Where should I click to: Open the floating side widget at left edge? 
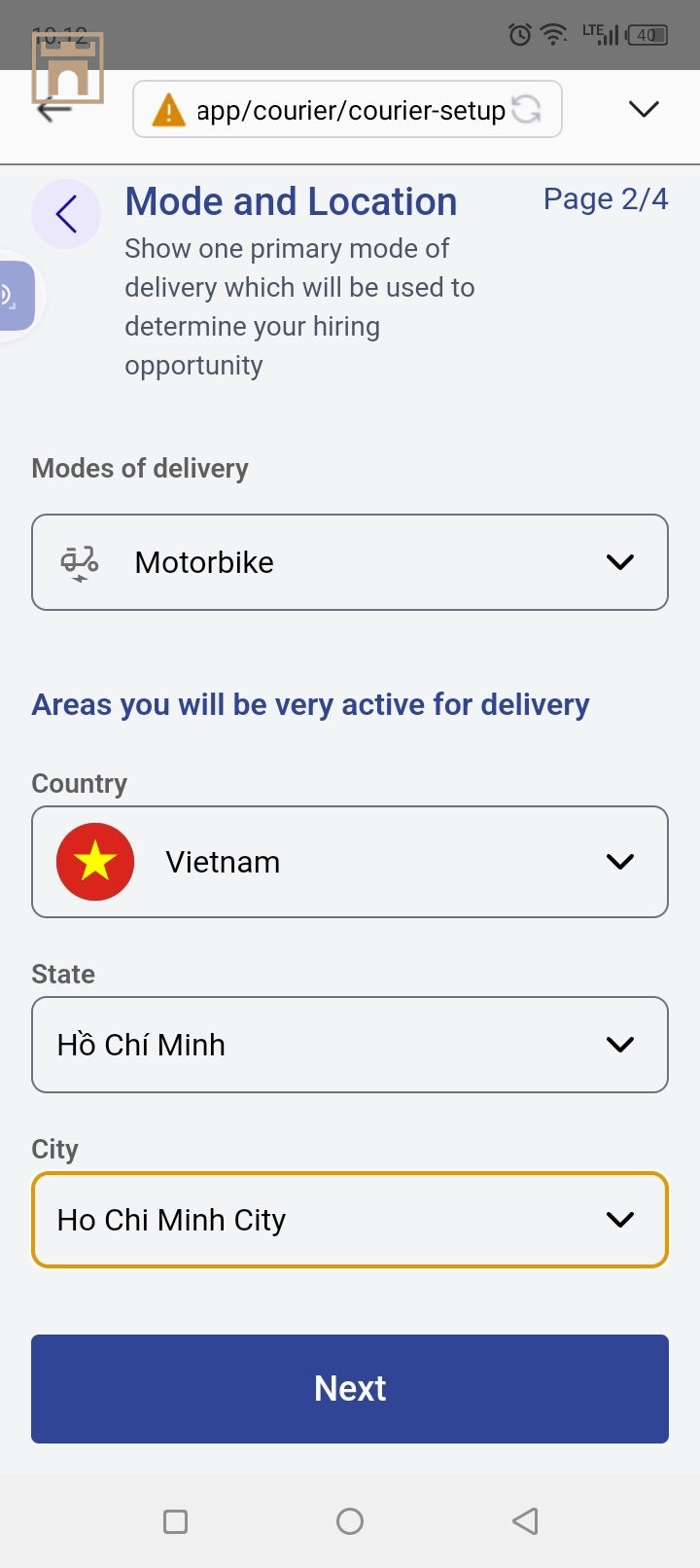[x=14, y=296]
